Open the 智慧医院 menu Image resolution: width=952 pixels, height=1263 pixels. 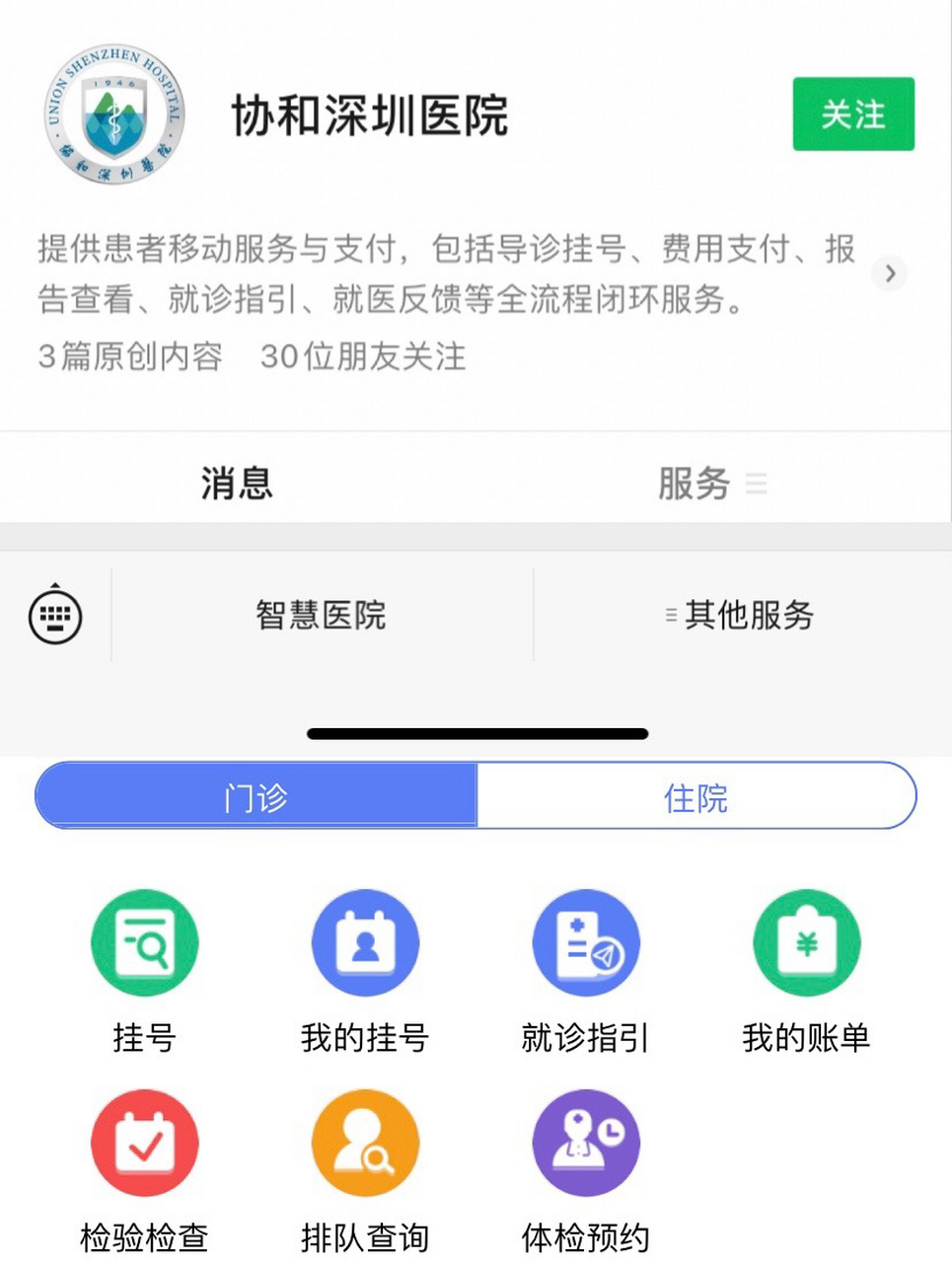click(x=320, y=614)
